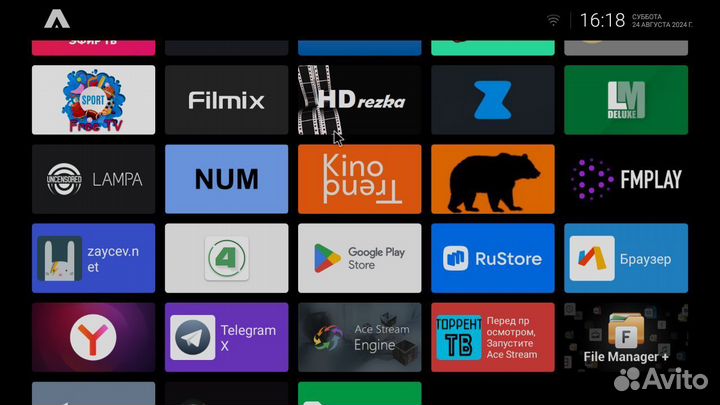The width and height of the screenshot is (720, 405).
Task: Launch the NUM app
Action: pyautogui.click(x=226, y=179)
